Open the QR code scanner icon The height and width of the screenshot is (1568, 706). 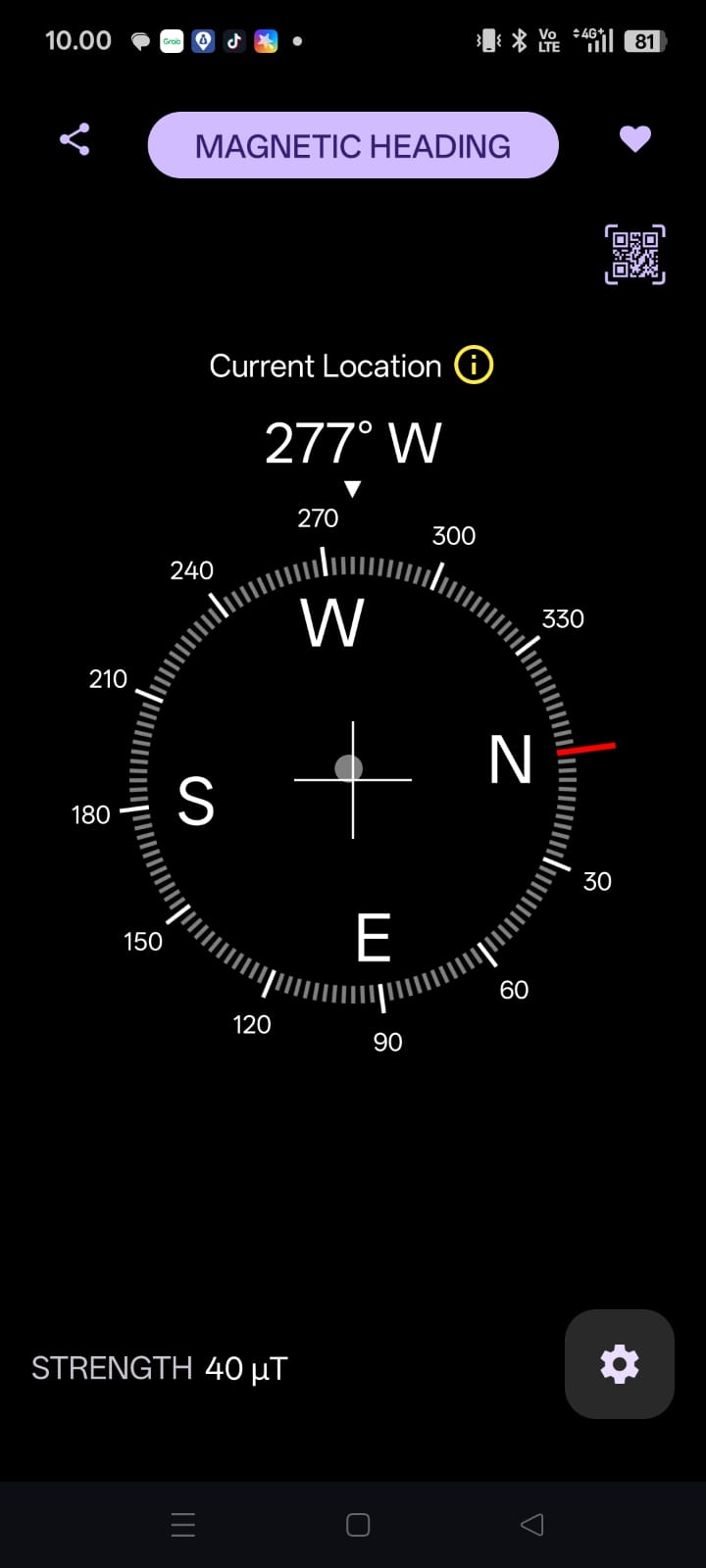pos(634,255)
